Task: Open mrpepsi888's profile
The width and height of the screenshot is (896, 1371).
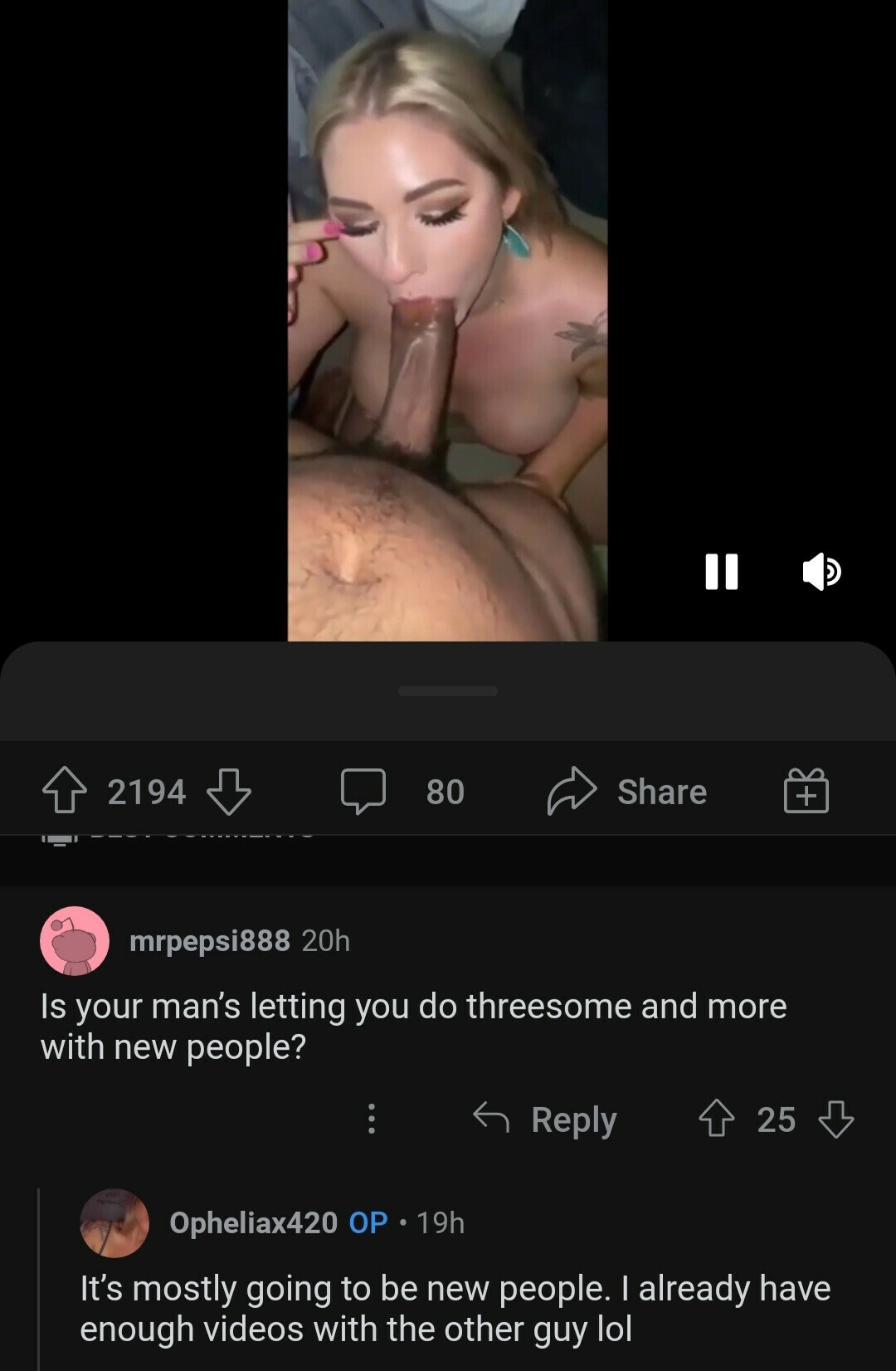Action: [209, 940]
